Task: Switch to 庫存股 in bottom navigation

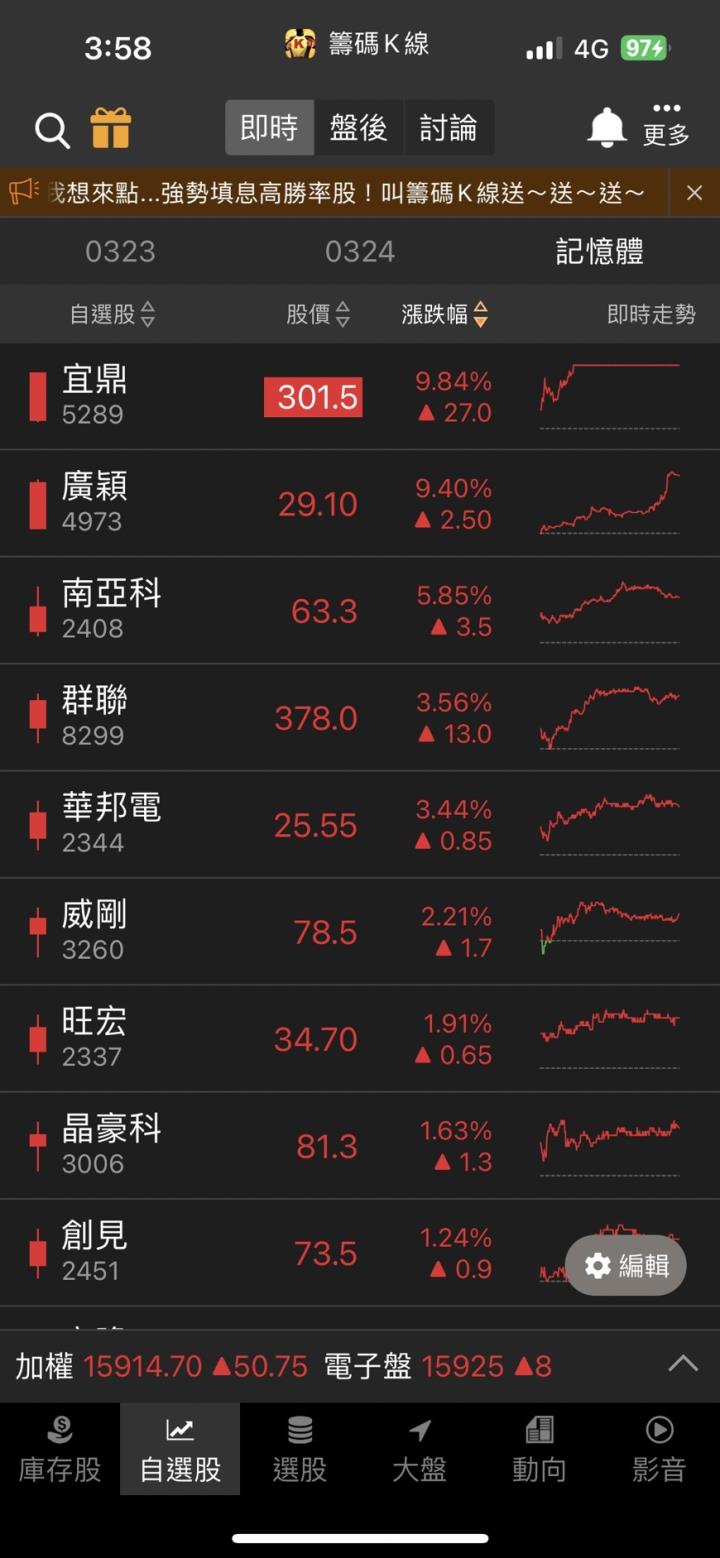Action: [60, 1448]
